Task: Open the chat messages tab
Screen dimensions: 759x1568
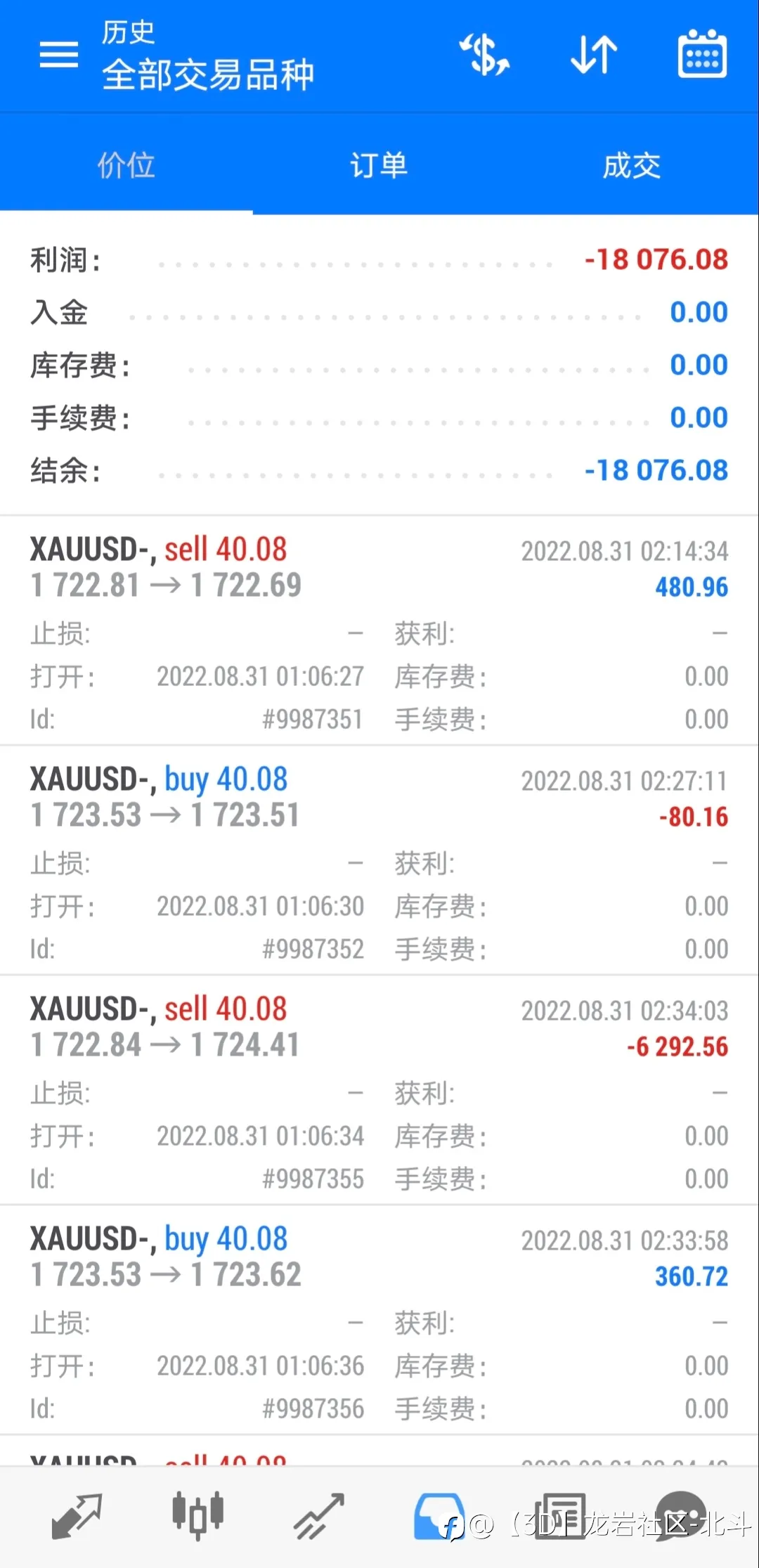Action: [682, 1516]
